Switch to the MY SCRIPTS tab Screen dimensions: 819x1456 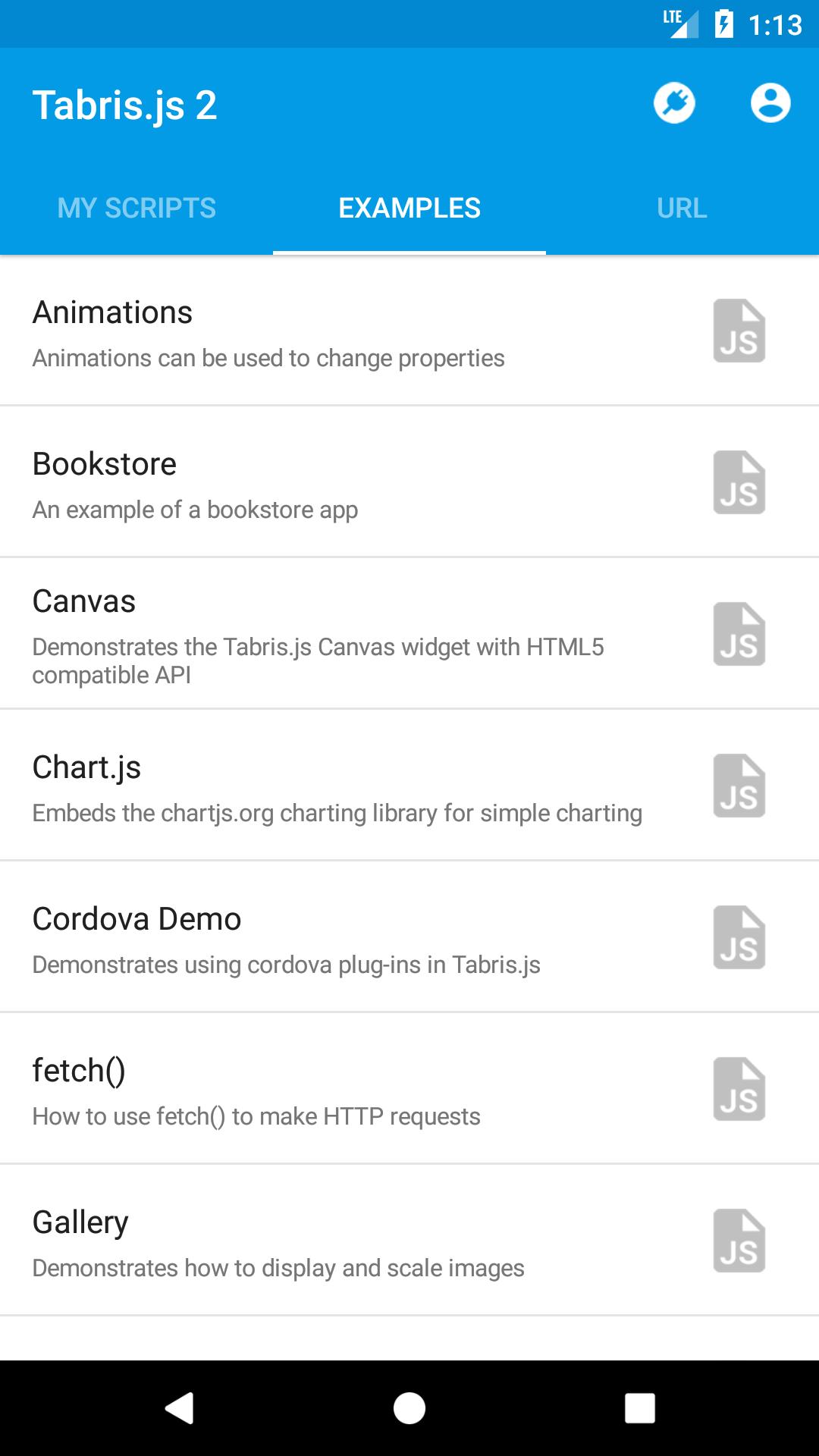tap(136, 207)
